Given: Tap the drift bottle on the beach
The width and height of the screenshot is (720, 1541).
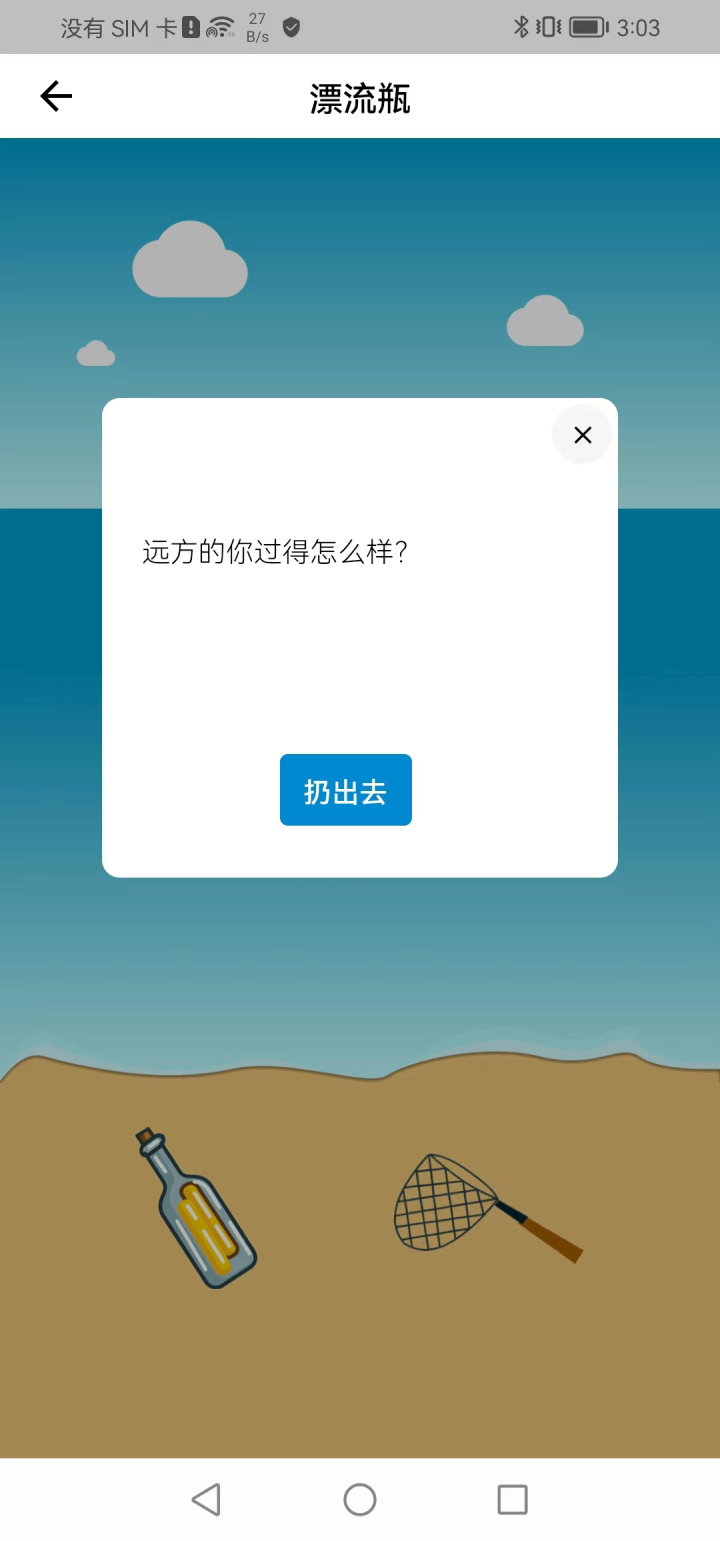Looking at the screenshot, I should pos(196,1207).
